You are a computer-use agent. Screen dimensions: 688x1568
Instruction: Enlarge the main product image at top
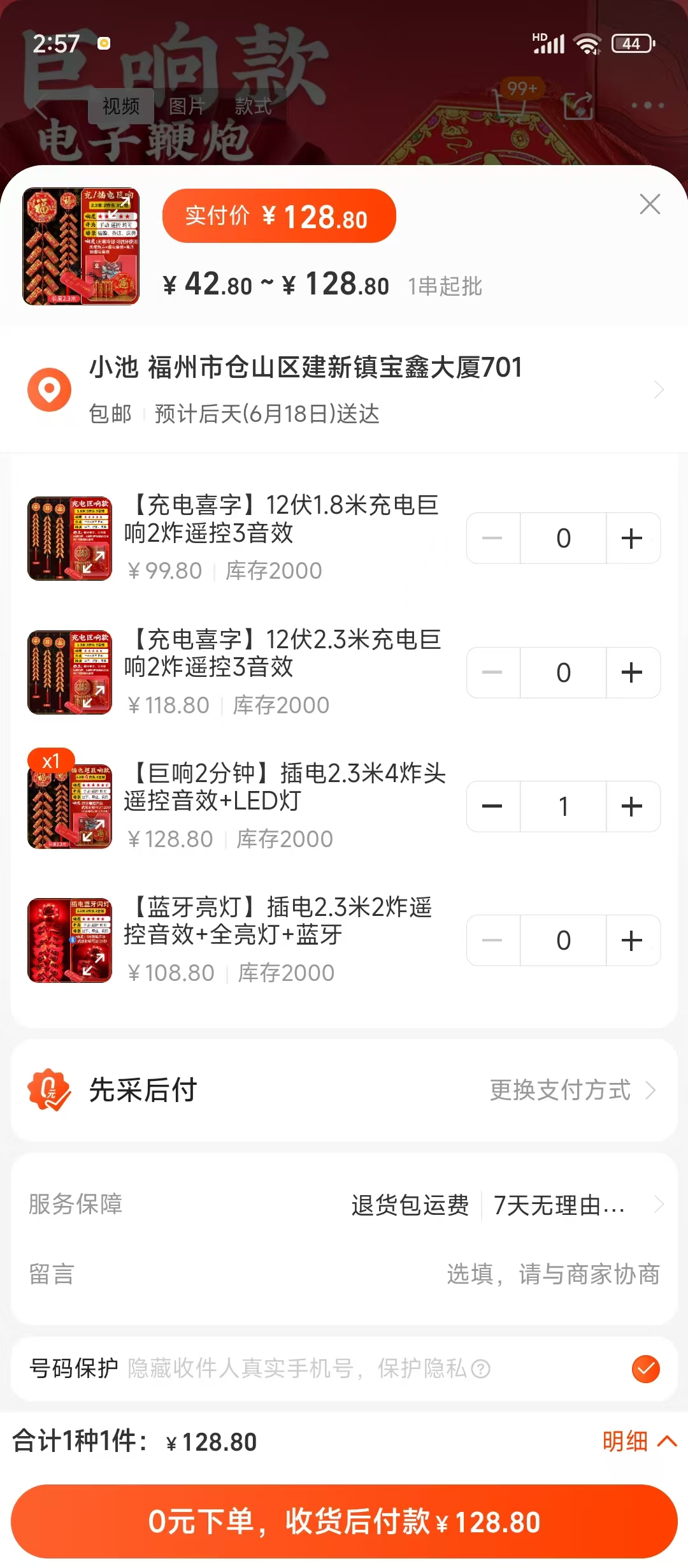(x=81, y=246)
